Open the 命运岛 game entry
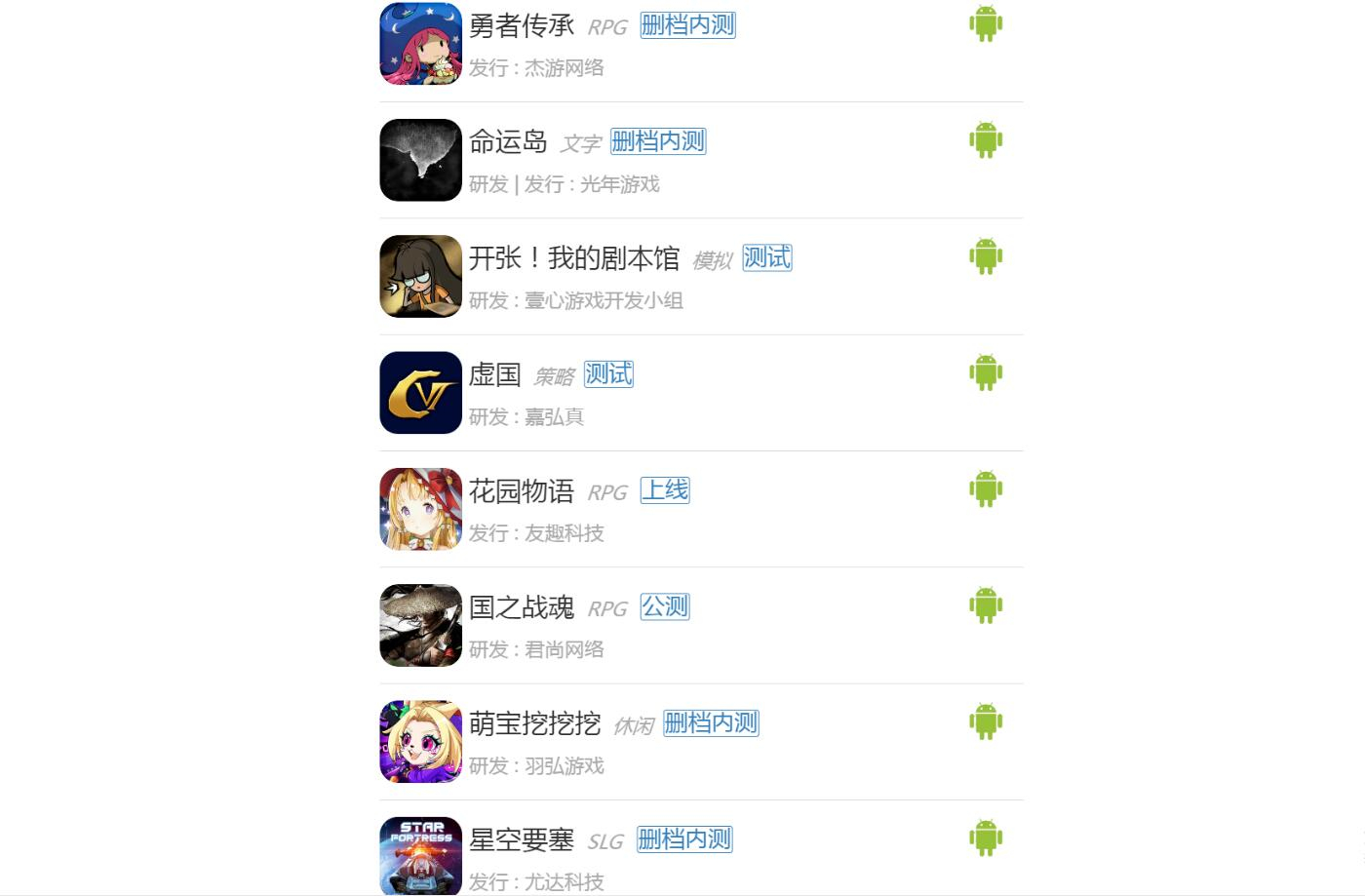 click(x=508, y=141)
